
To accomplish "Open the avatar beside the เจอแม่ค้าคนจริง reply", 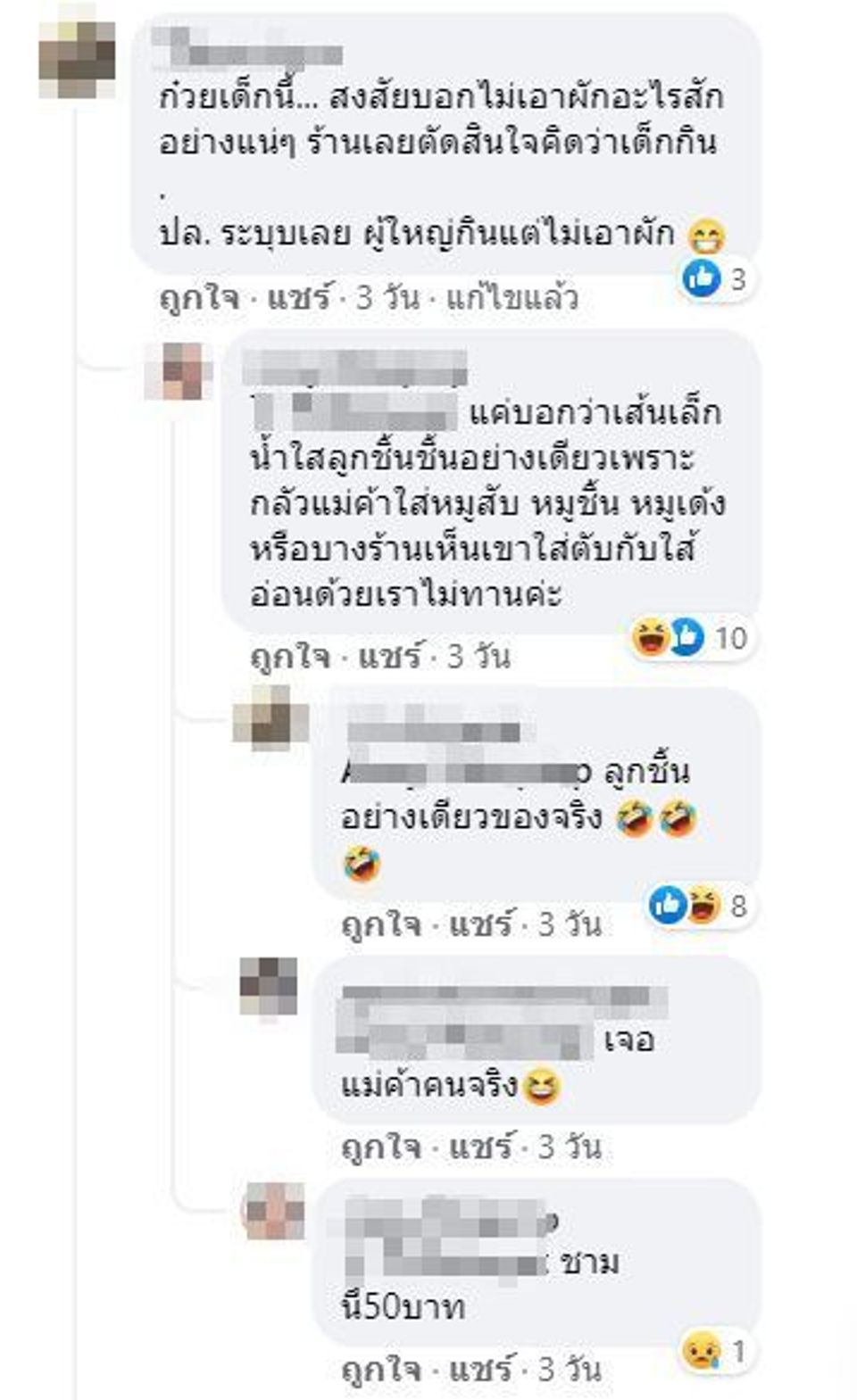I will pyautogui.click(x=269, y=987).
